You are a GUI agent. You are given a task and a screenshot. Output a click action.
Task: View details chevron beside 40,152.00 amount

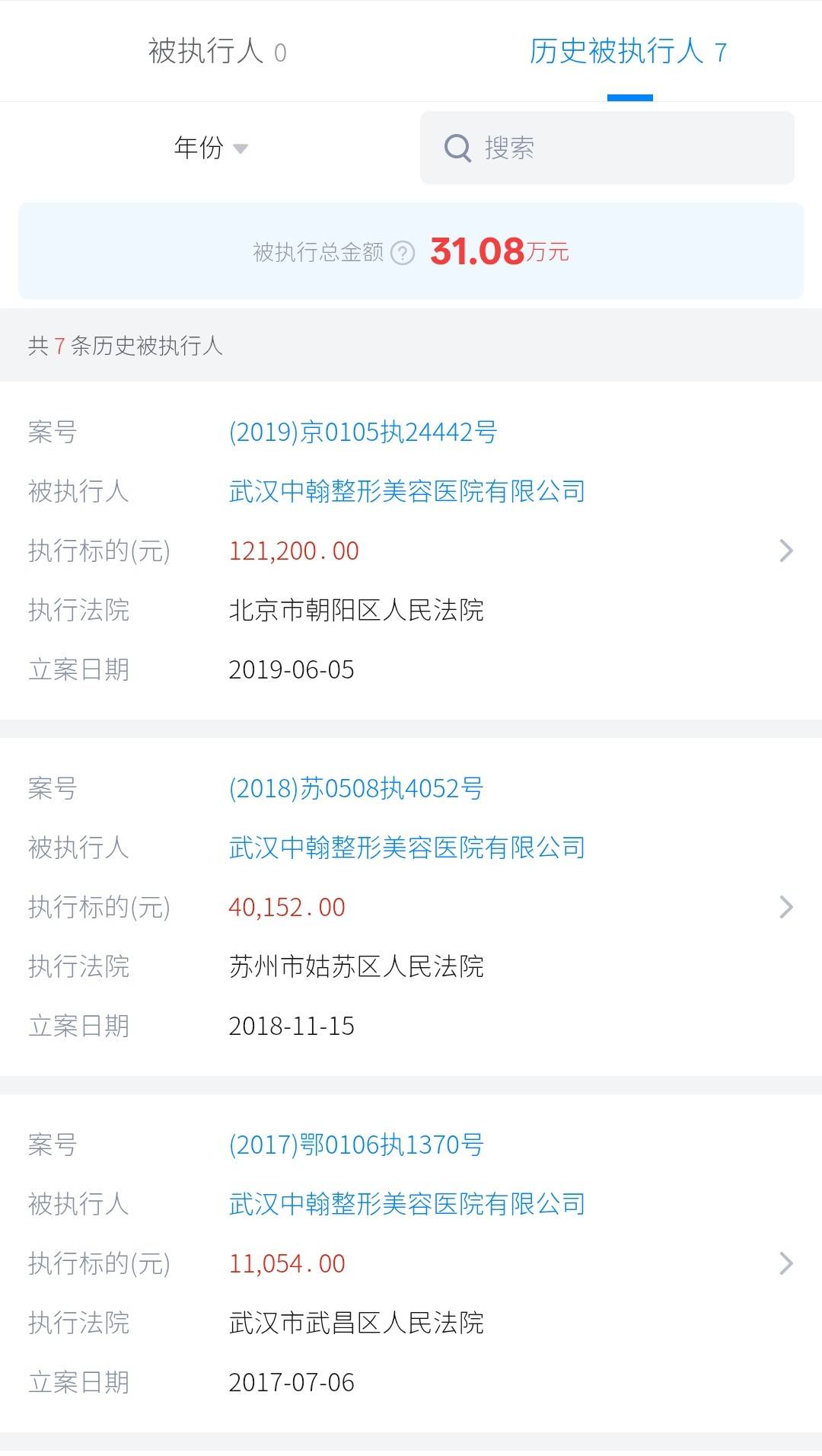click(x=787, y=907)
